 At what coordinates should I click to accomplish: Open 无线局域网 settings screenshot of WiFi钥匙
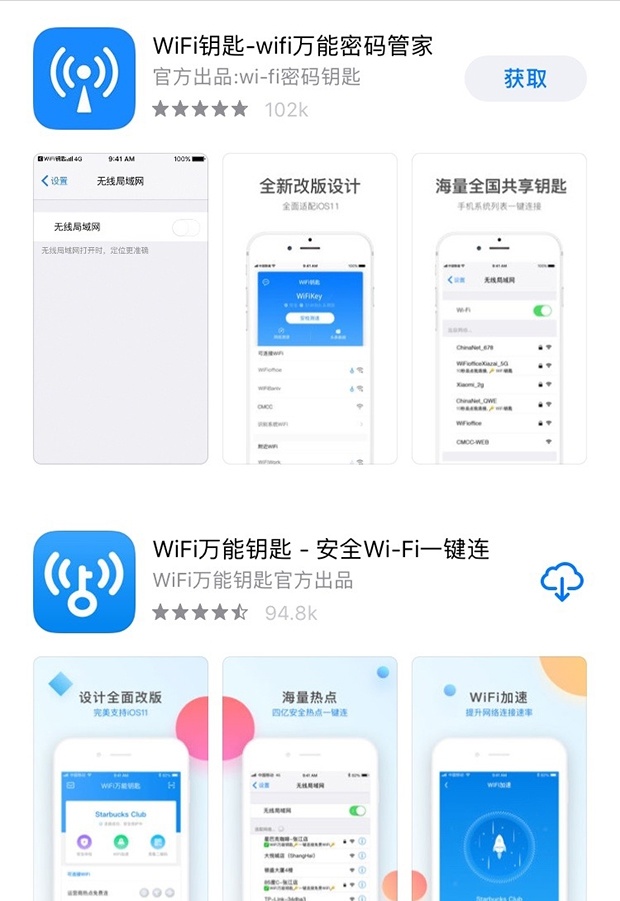point(120,308)
